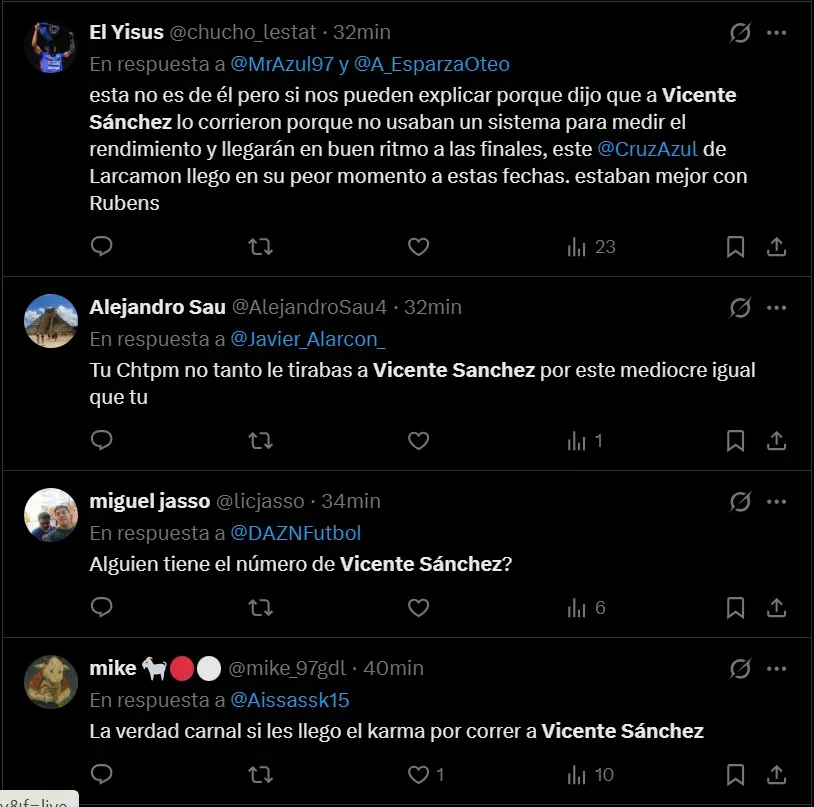Bookmark miguel jasso's post

(x=735, y=607)
